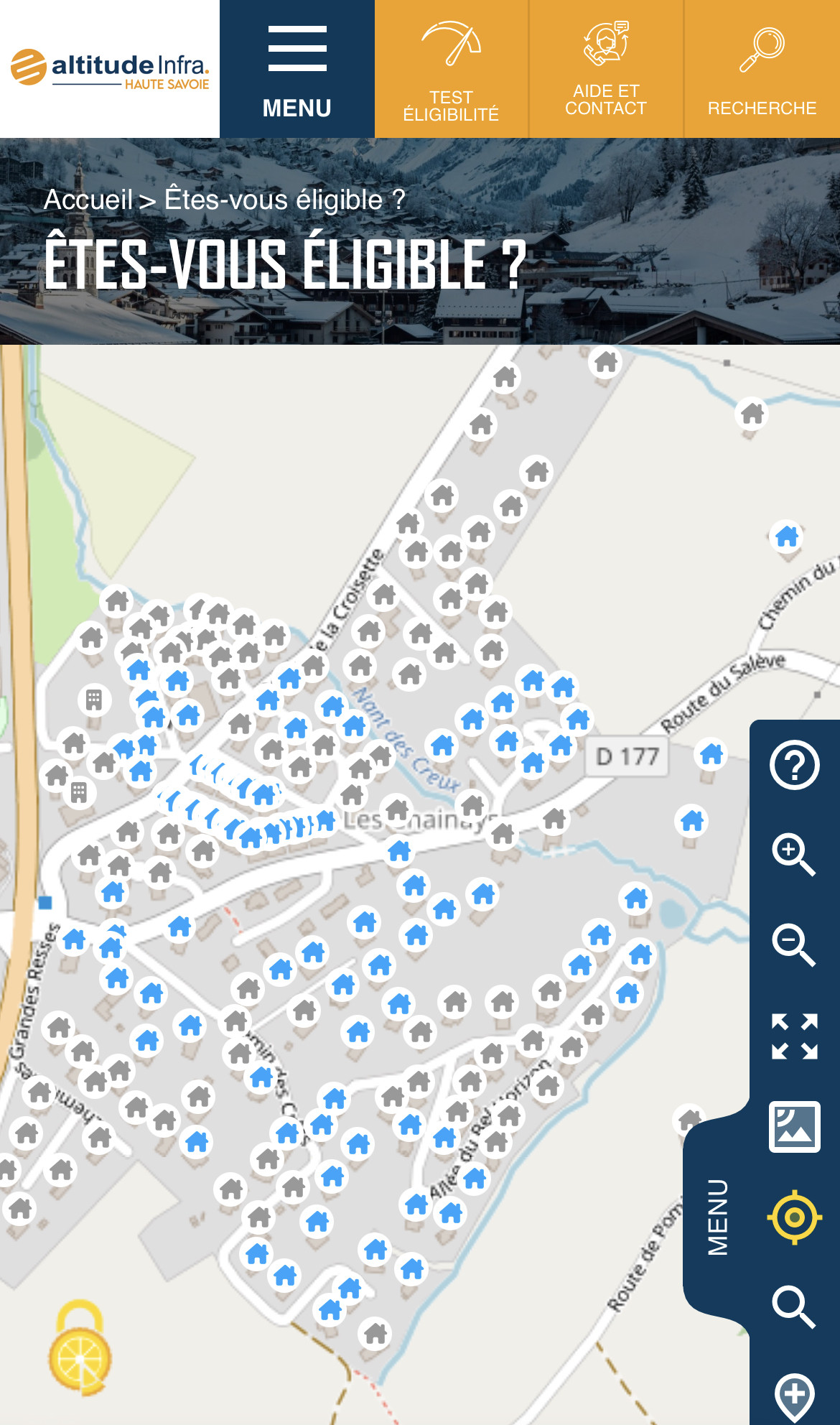Zoom out on the map

pos(794,944)
